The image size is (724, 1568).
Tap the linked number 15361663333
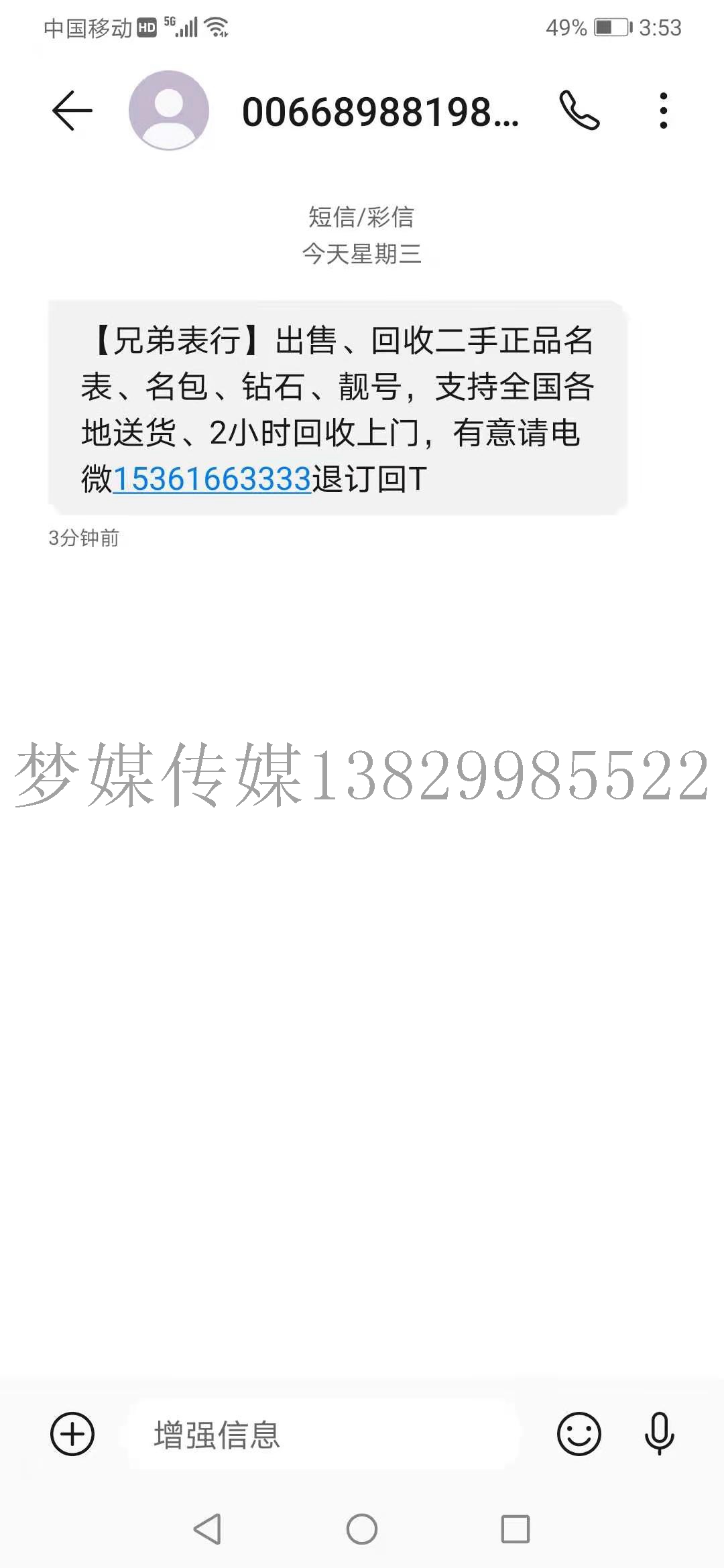[212, 479]
